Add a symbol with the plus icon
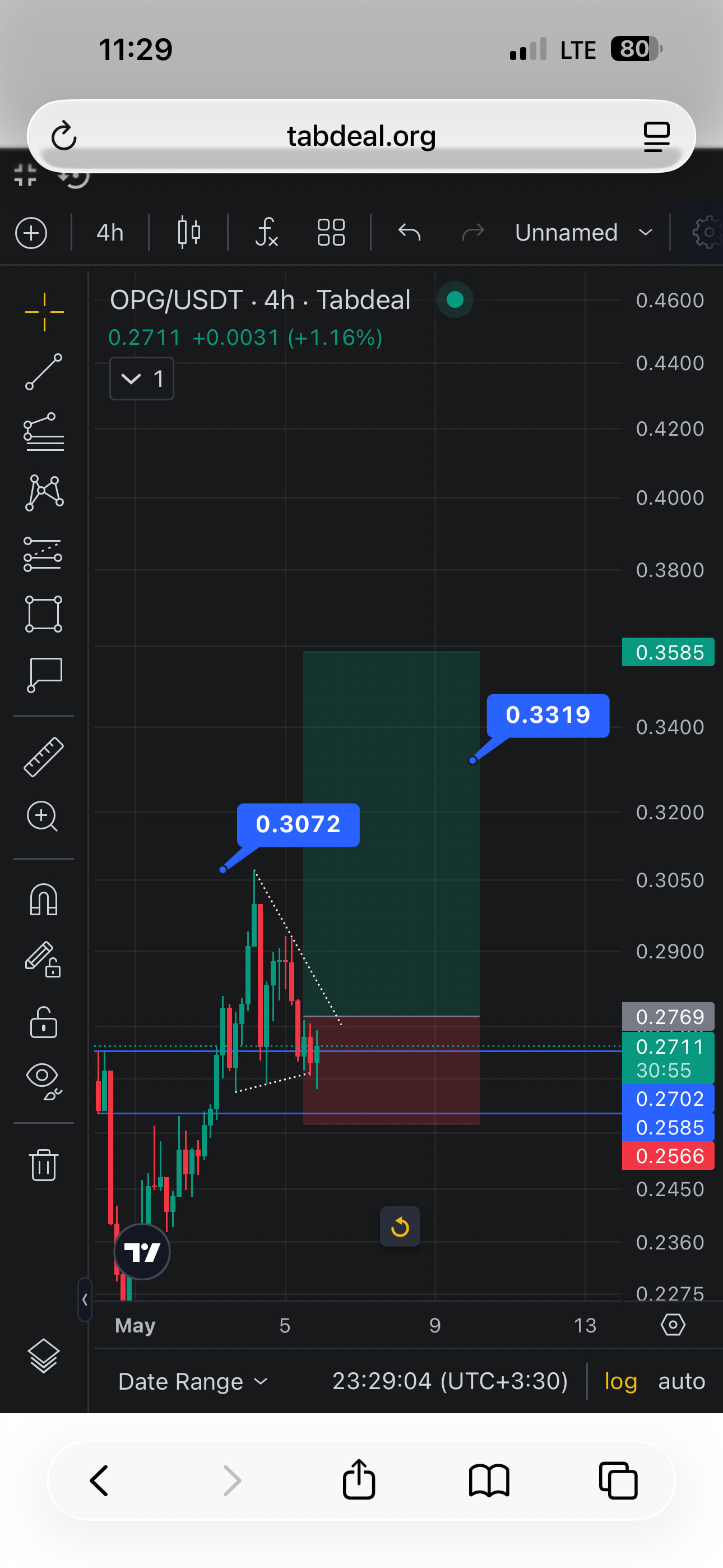 pyautogui.click(x=31, y=233)
